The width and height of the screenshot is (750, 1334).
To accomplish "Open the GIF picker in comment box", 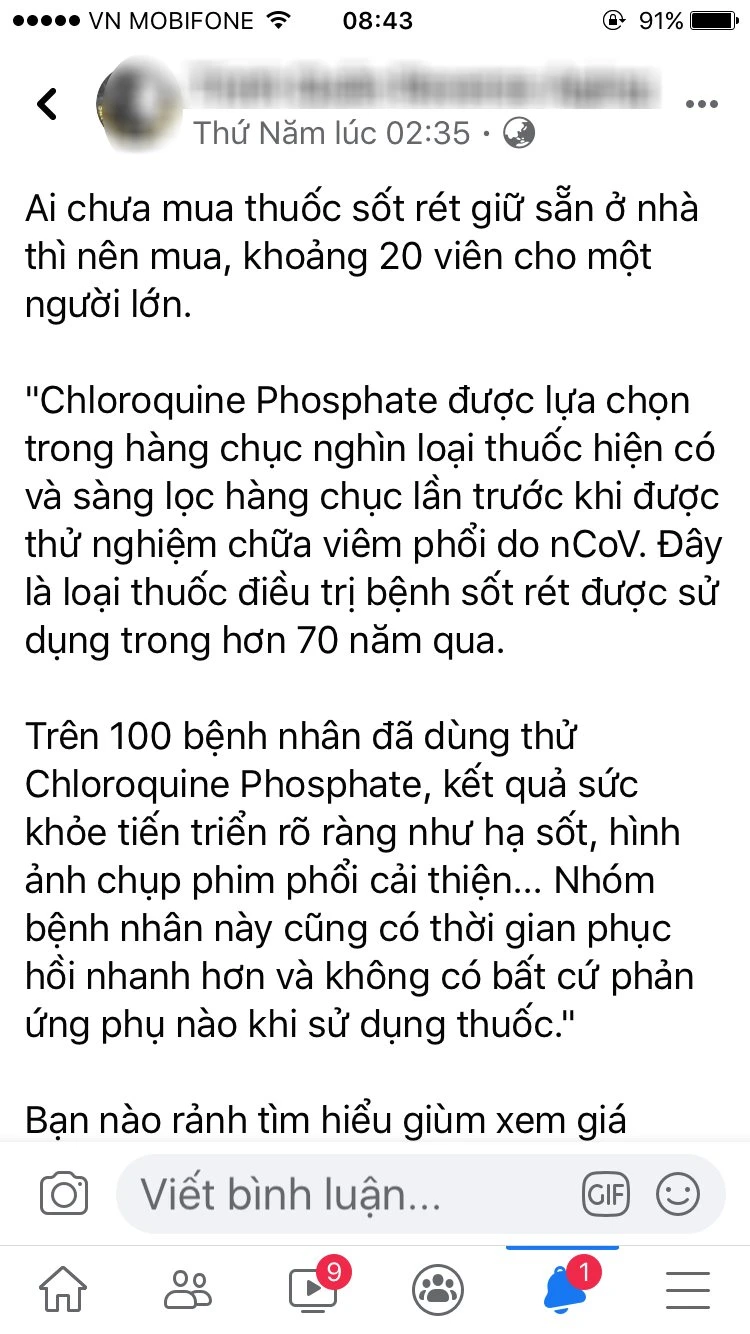I will pos(607,1194).
